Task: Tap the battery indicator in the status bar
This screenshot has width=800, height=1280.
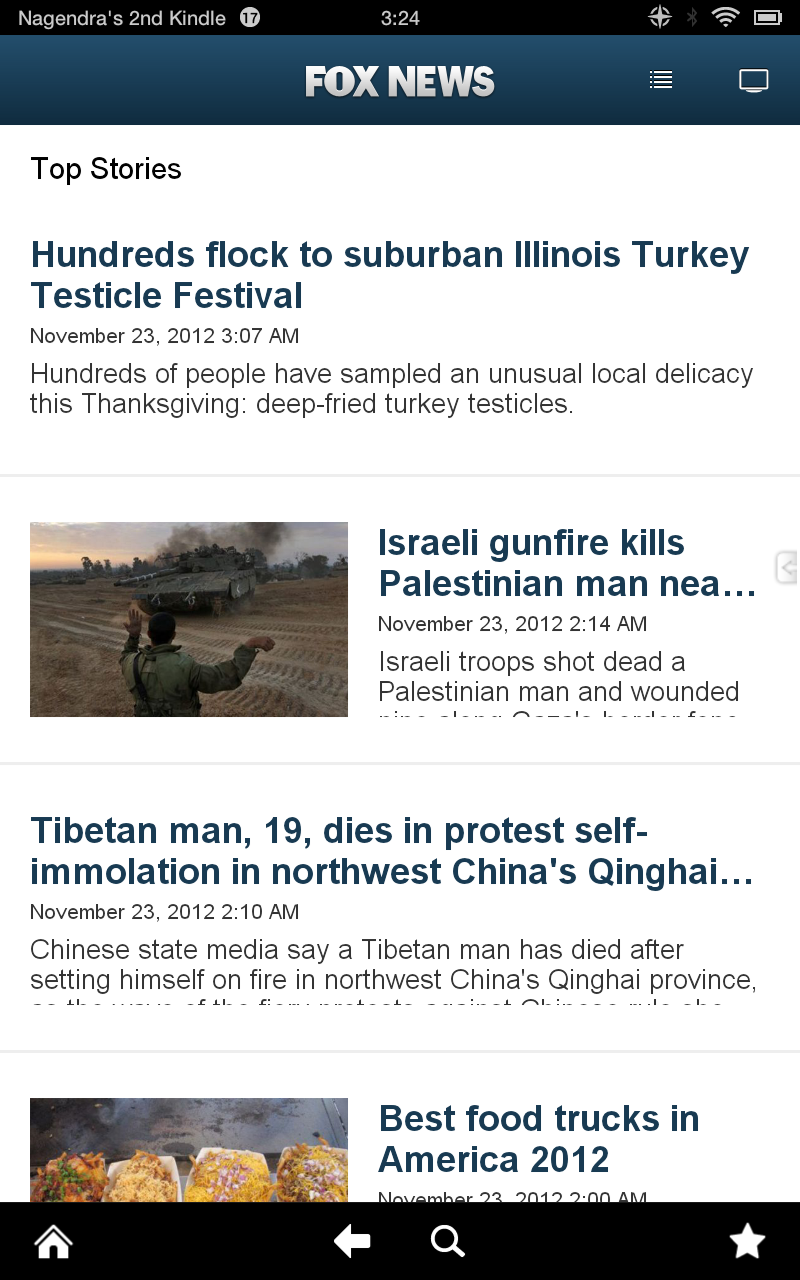Action: pyautogui.click(x=767, y=16)
